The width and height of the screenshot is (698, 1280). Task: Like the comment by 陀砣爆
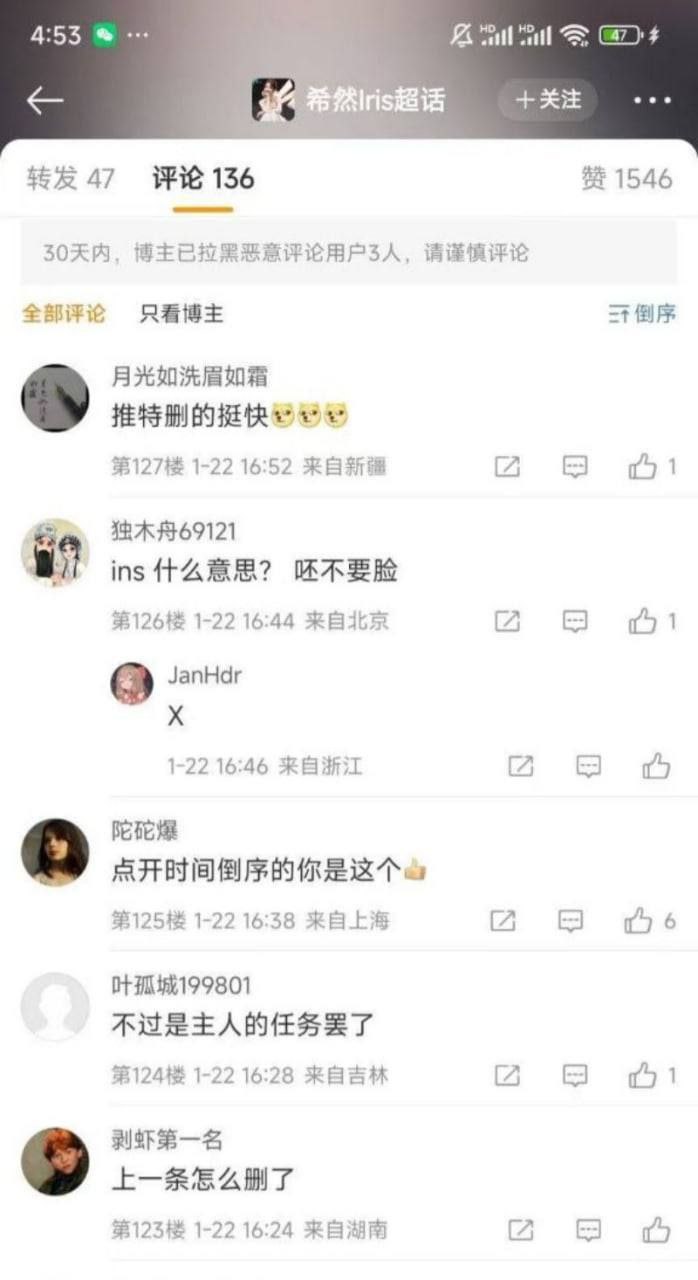pyautogui.click(x=639, y=921)
